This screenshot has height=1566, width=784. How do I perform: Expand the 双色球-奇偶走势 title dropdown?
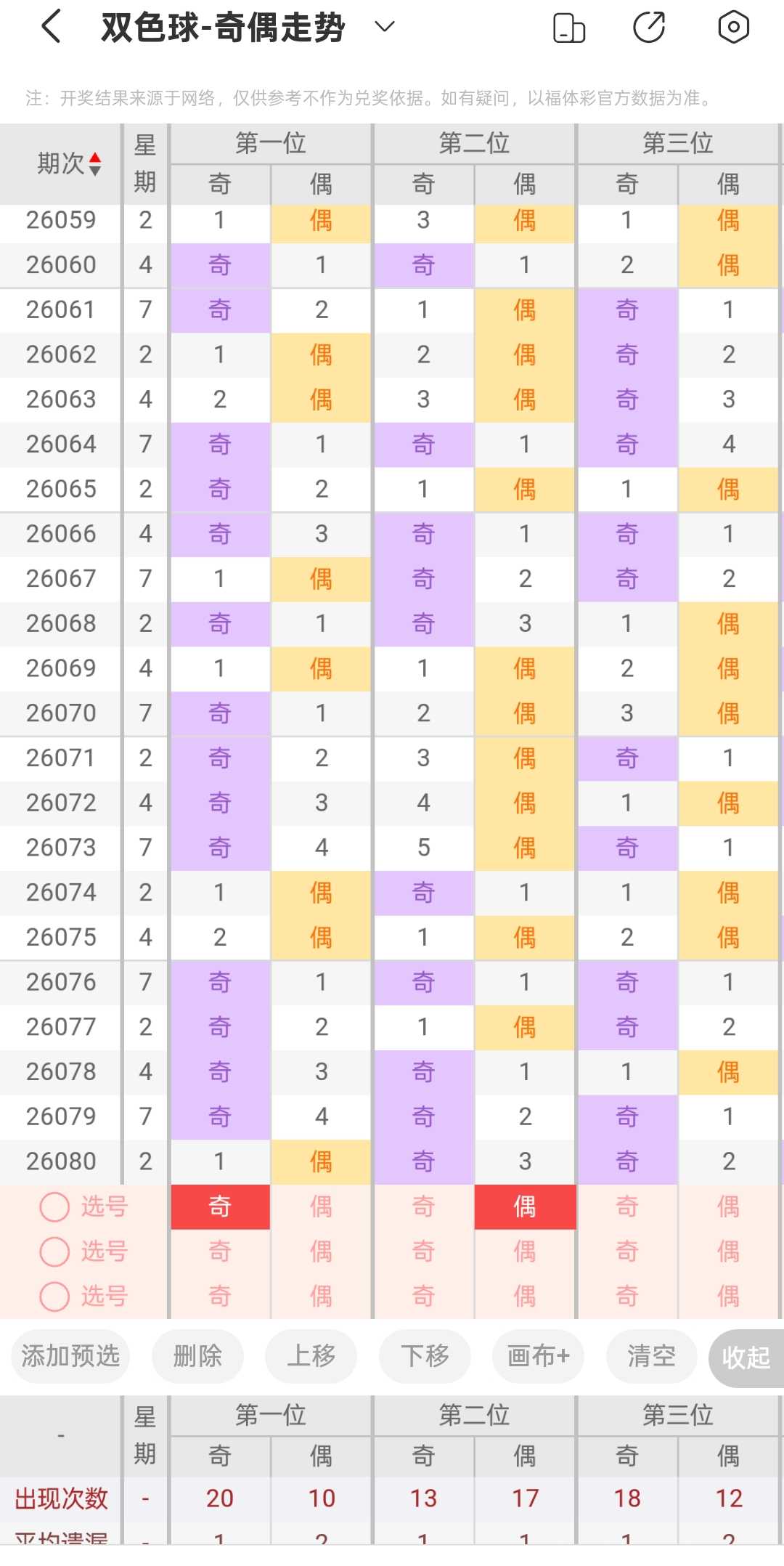(384, 27)
